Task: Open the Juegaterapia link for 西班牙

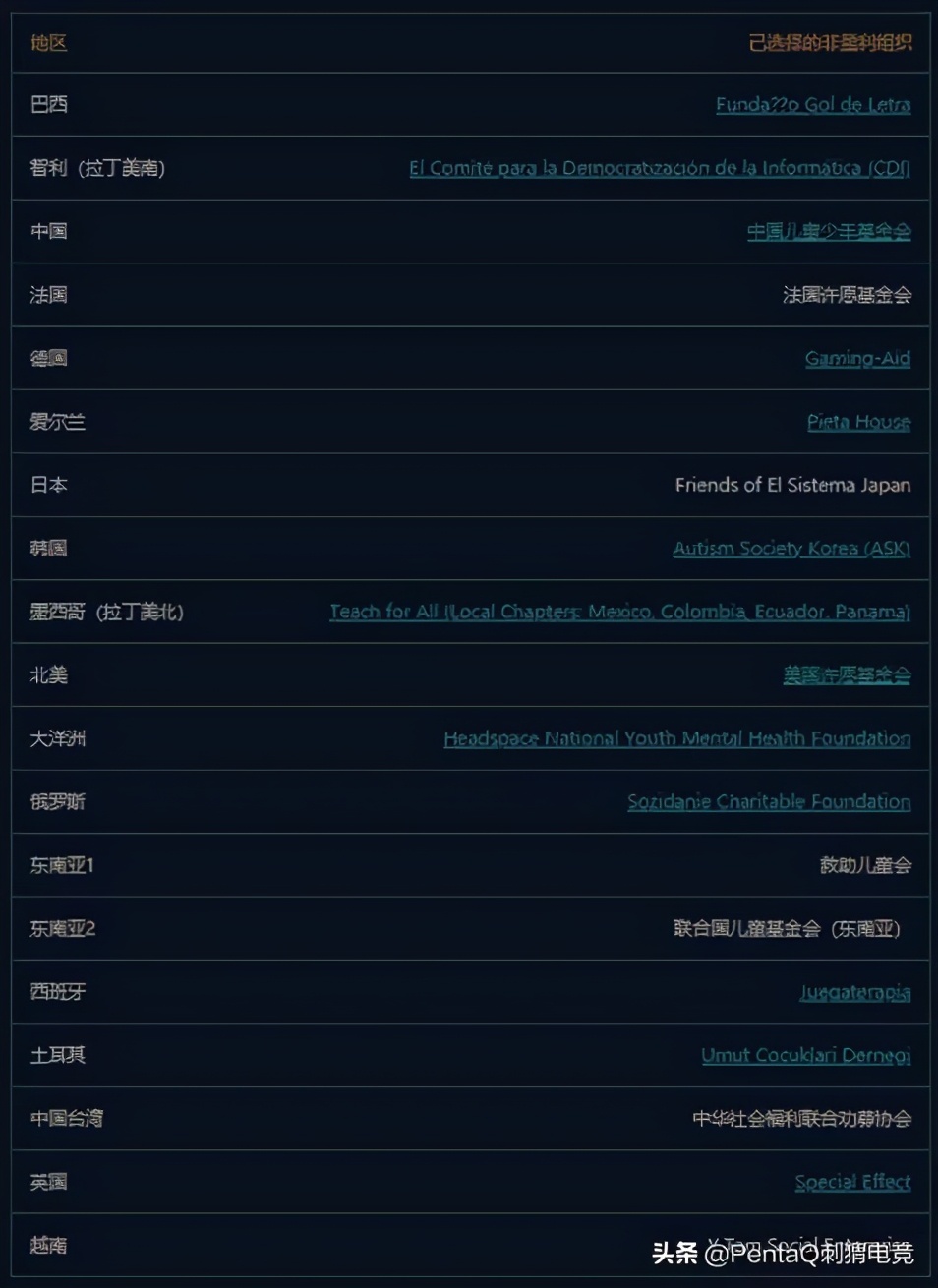Action: (x=854, y=992)
